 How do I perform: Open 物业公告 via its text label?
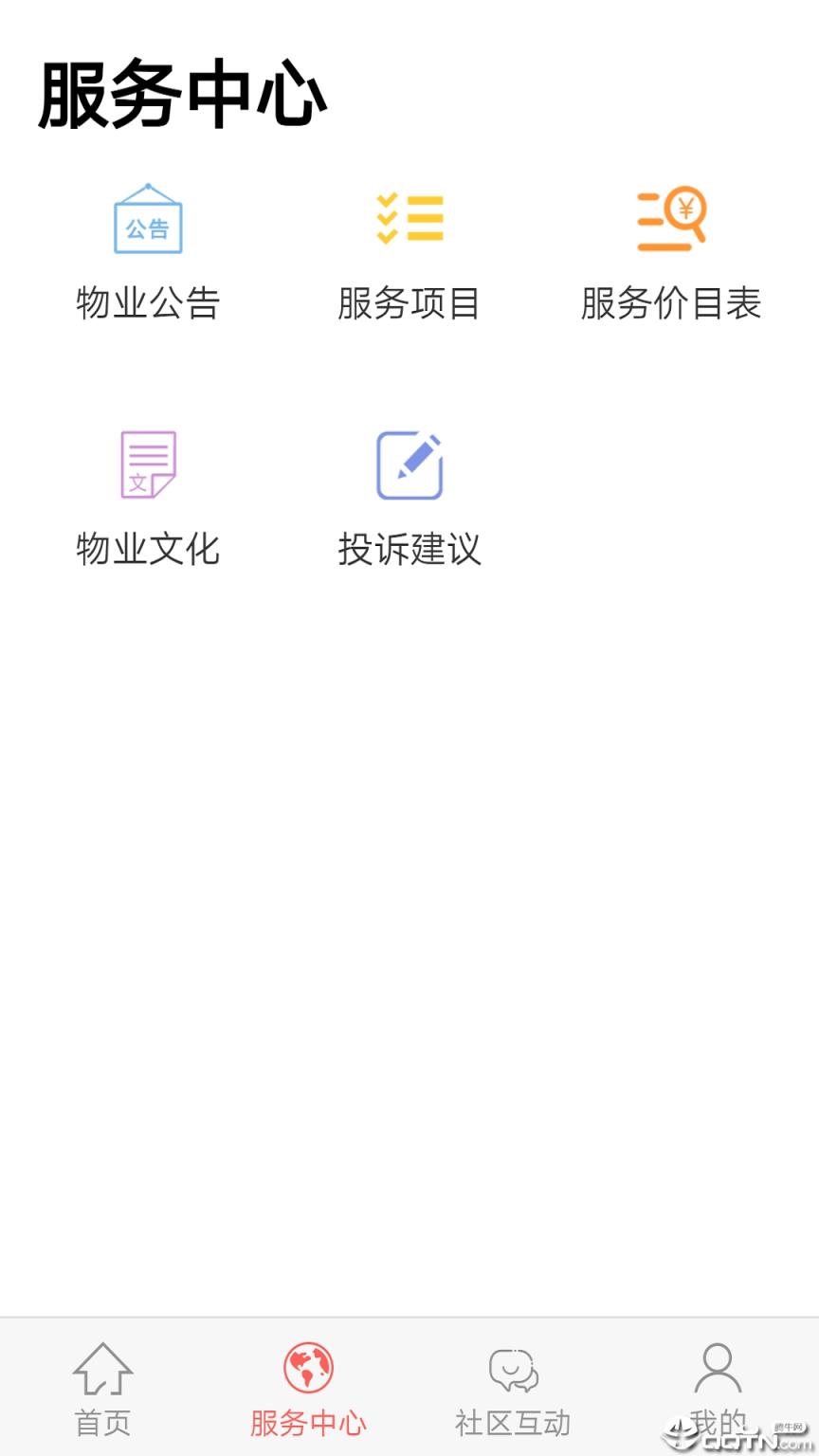coord(147,303)
